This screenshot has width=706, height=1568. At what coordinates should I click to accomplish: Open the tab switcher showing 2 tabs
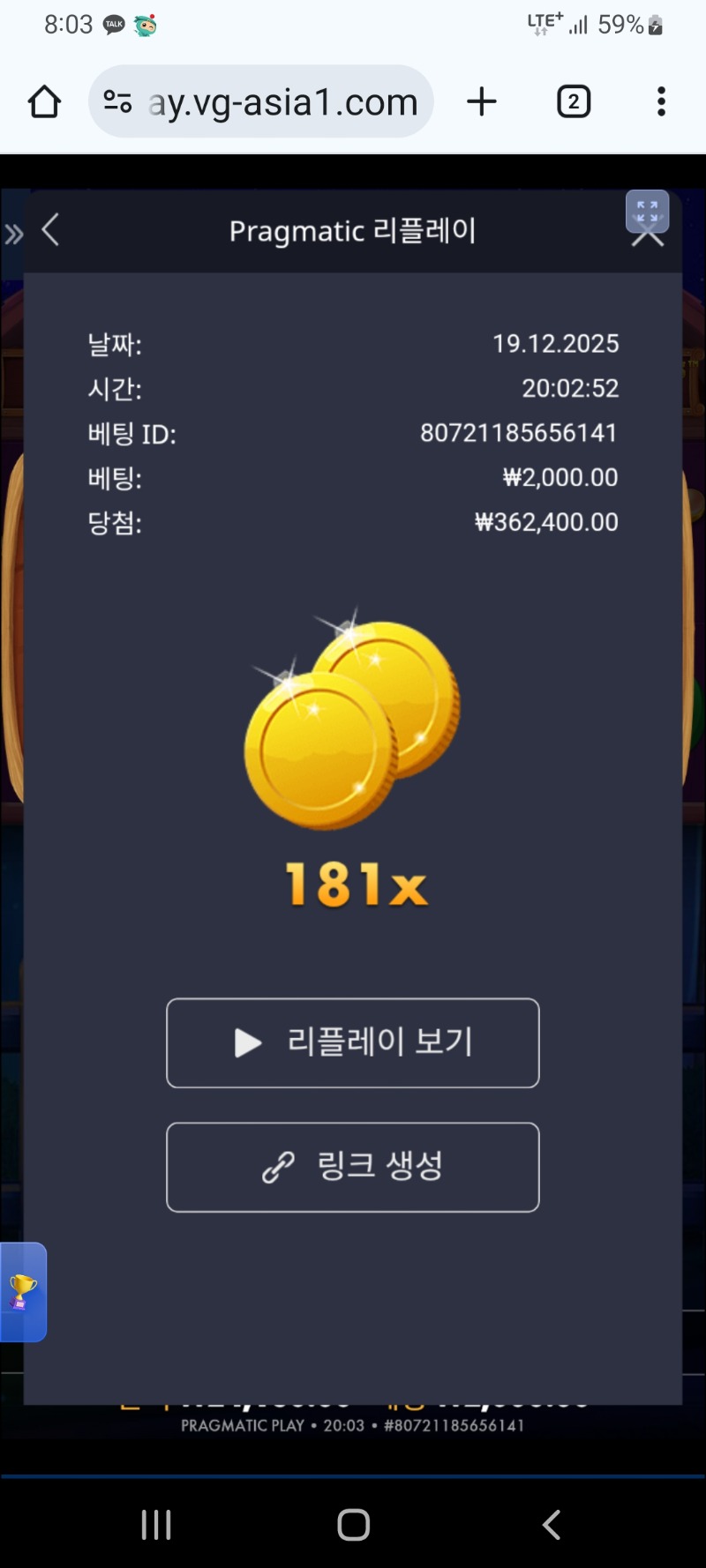tap(574, 102)
